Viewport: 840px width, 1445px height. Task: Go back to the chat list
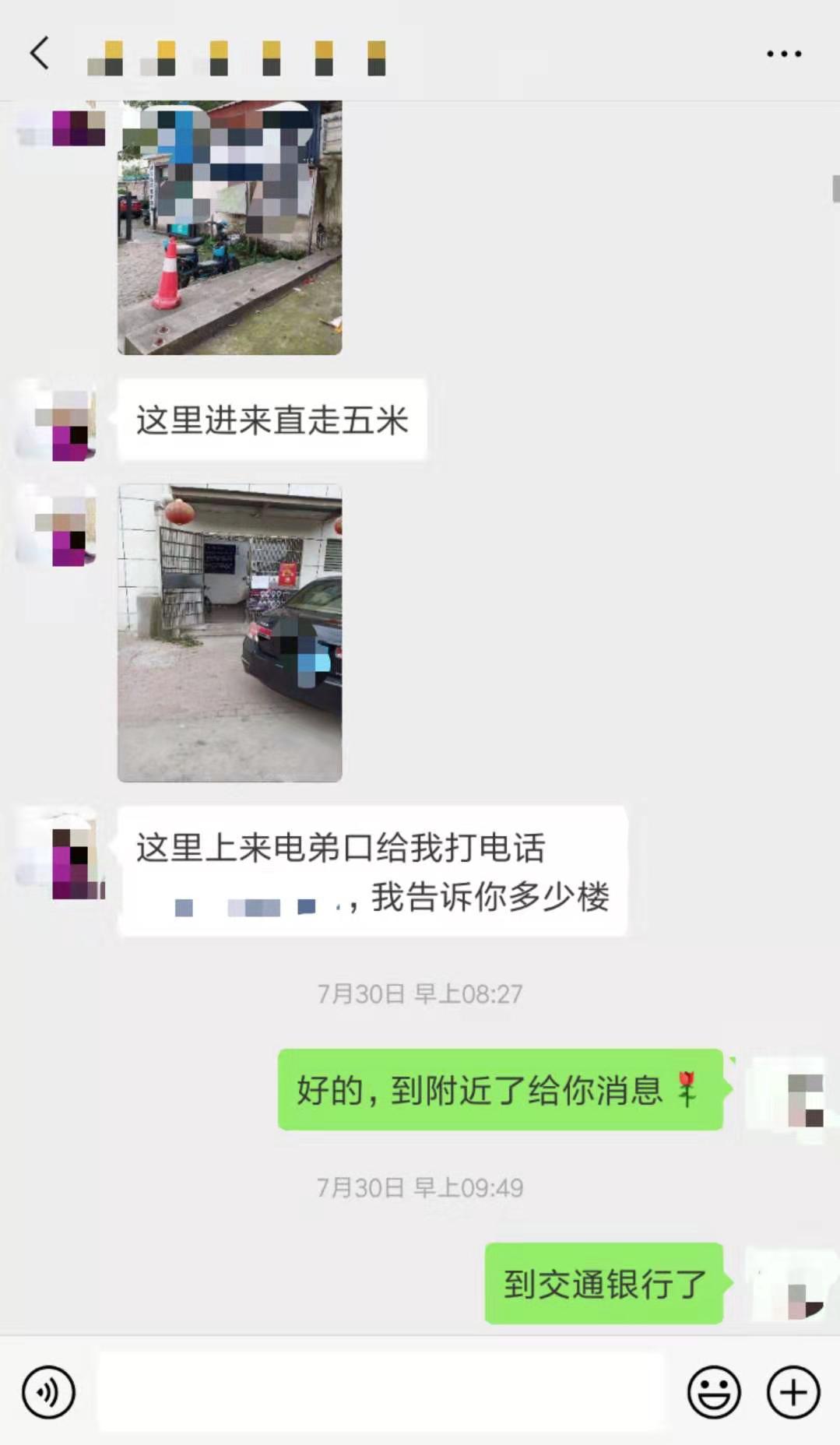click(x=40, y=54)
